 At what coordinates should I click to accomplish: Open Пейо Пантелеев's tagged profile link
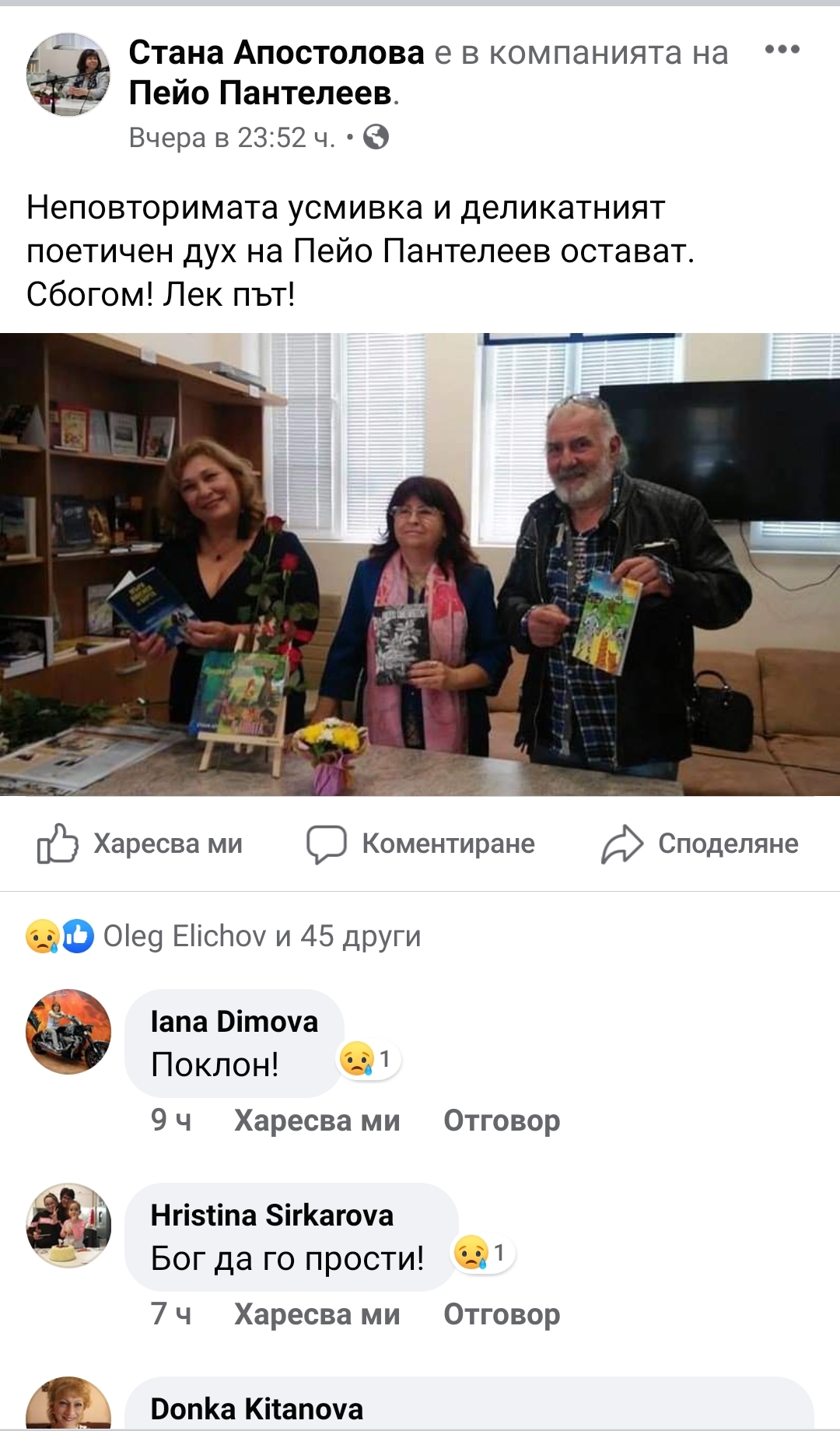[261, 93]
